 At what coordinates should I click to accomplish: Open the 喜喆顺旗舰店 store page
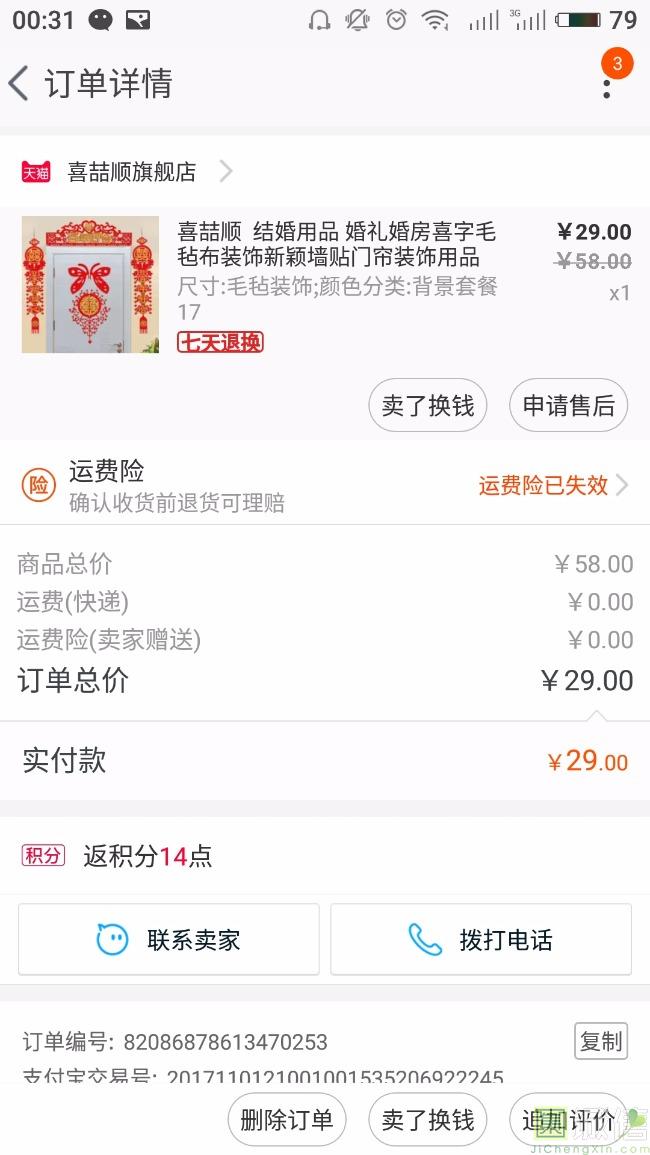pyautogui.click(x=130, y=172)
